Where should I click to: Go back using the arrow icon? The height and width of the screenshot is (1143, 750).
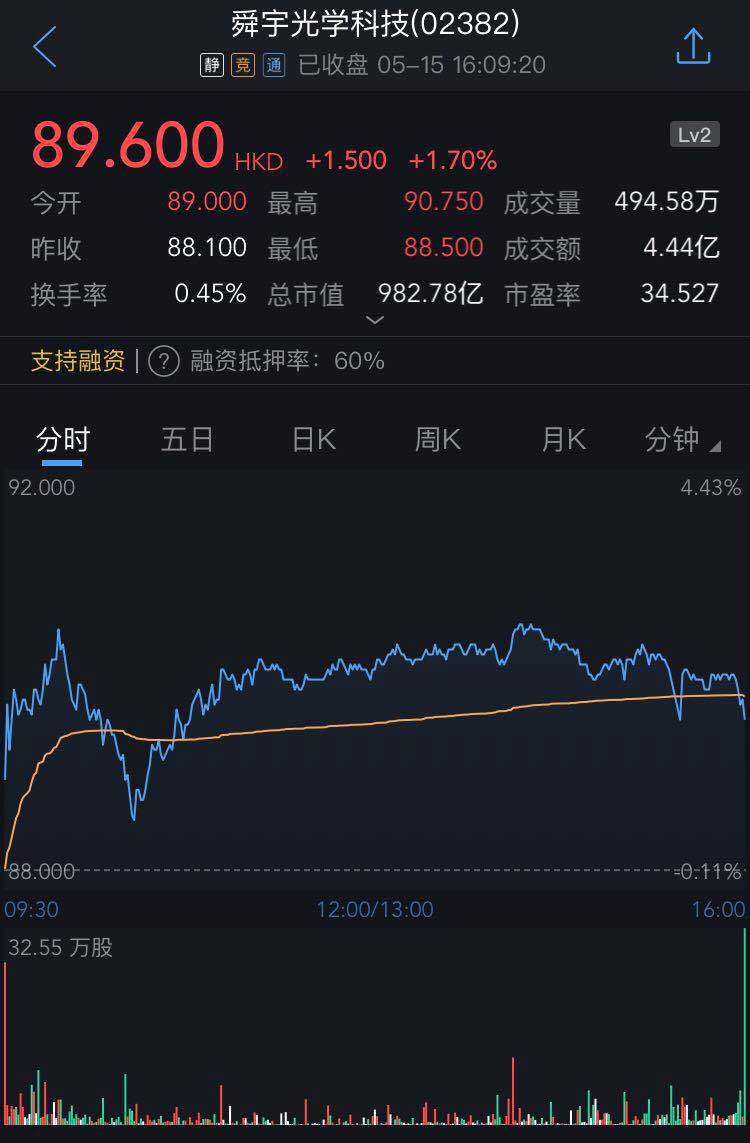tap(45, 47)
